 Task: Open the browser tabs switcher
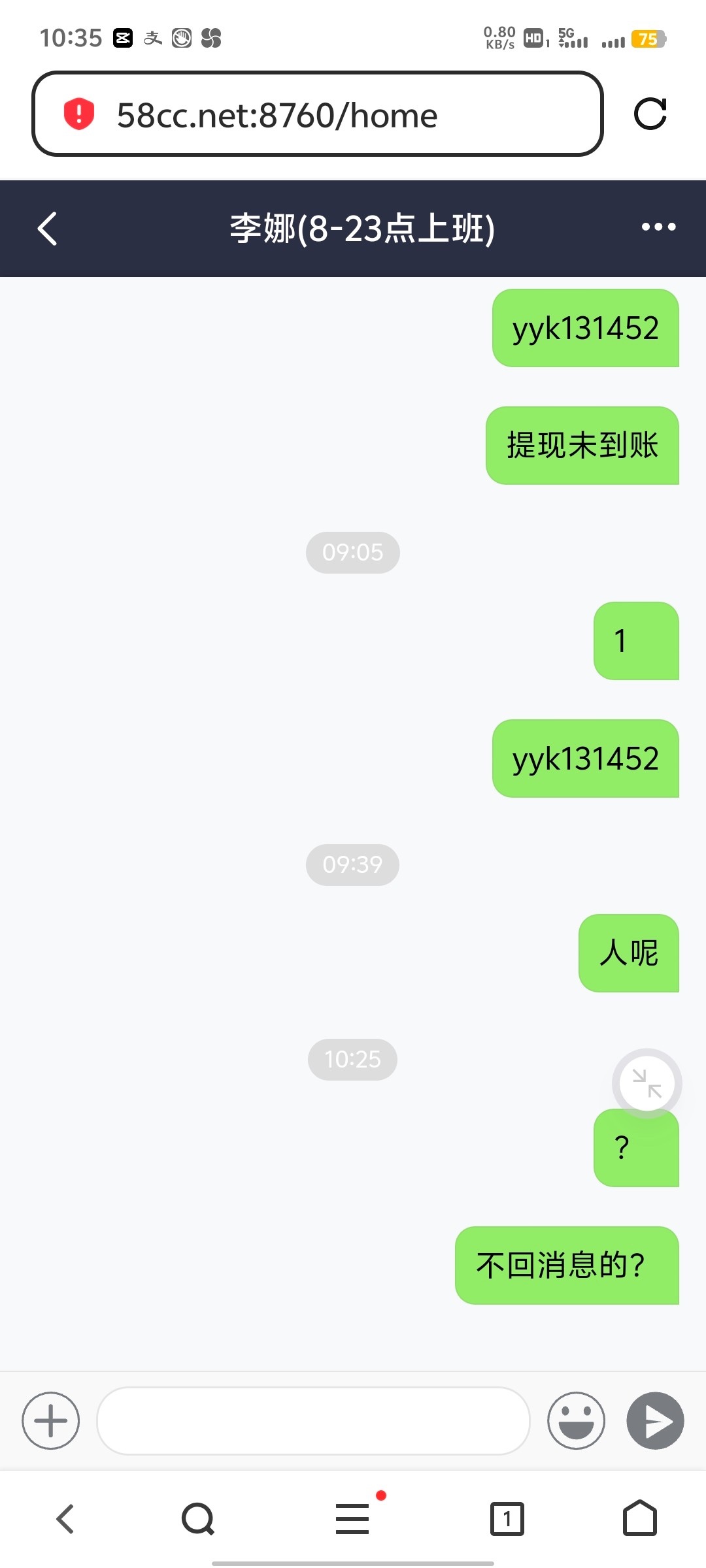point(507,1518)
